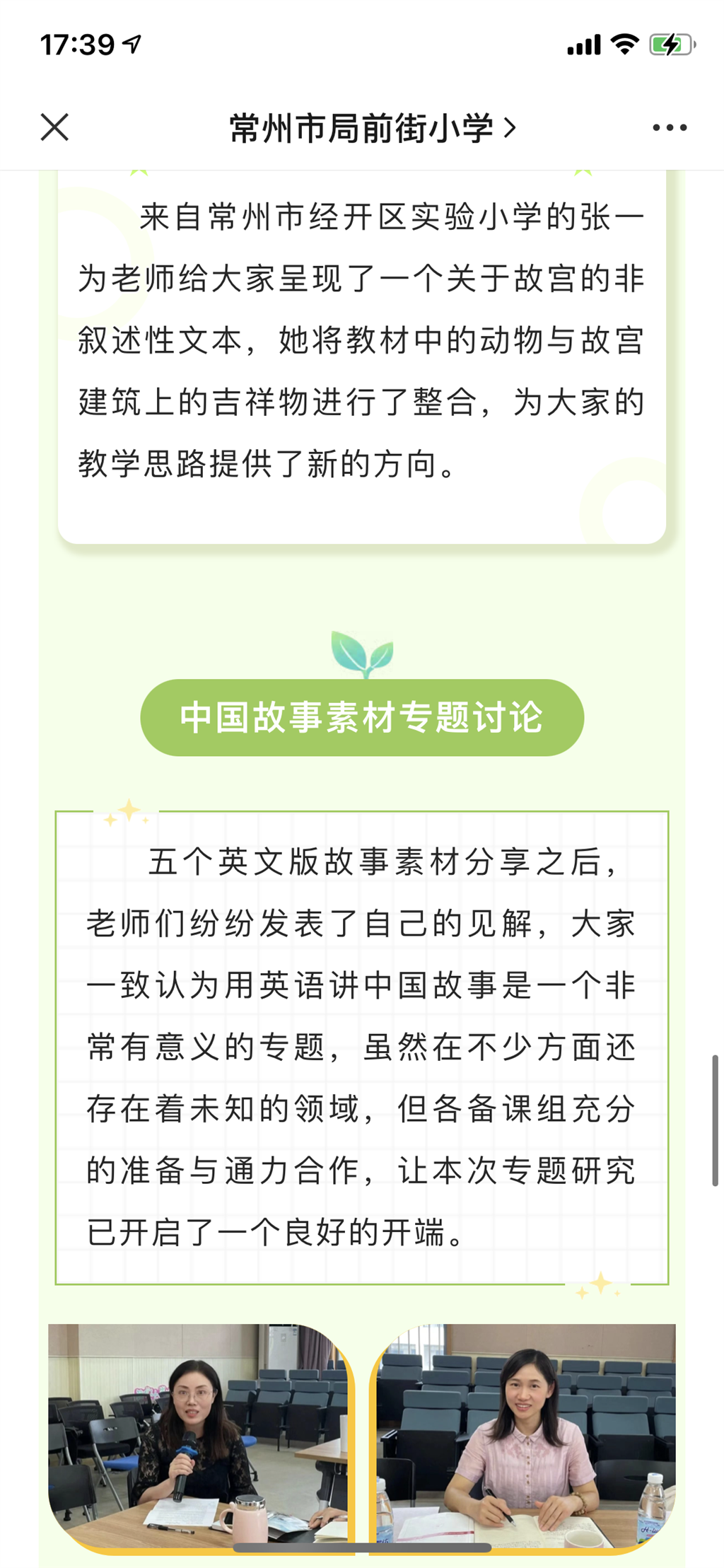Open the three-dot more options menu
Image resolution: width=724 pixels, height=1568 pixels.
click(669, 128)
